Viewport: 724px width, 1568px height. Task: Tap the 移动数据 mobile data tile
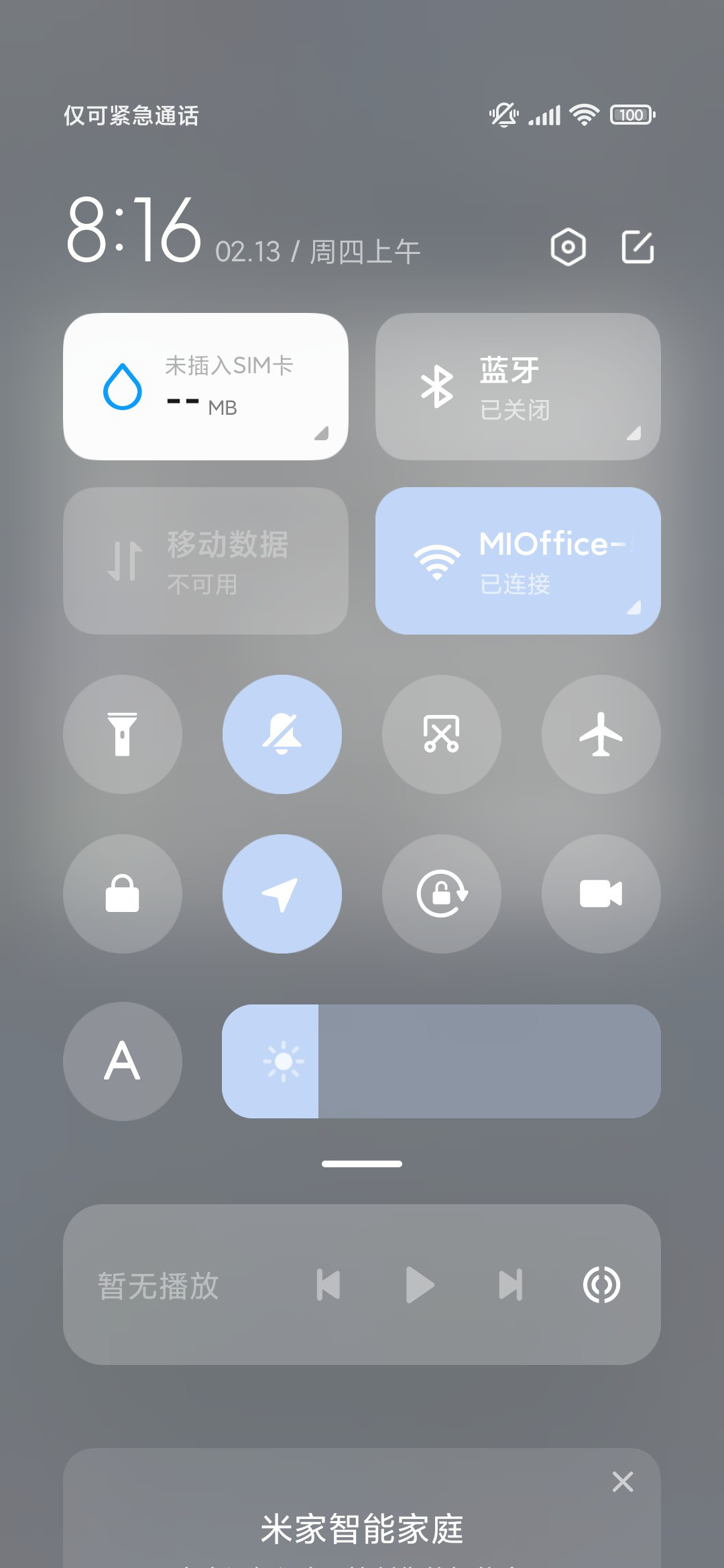(x=206, y=561)
